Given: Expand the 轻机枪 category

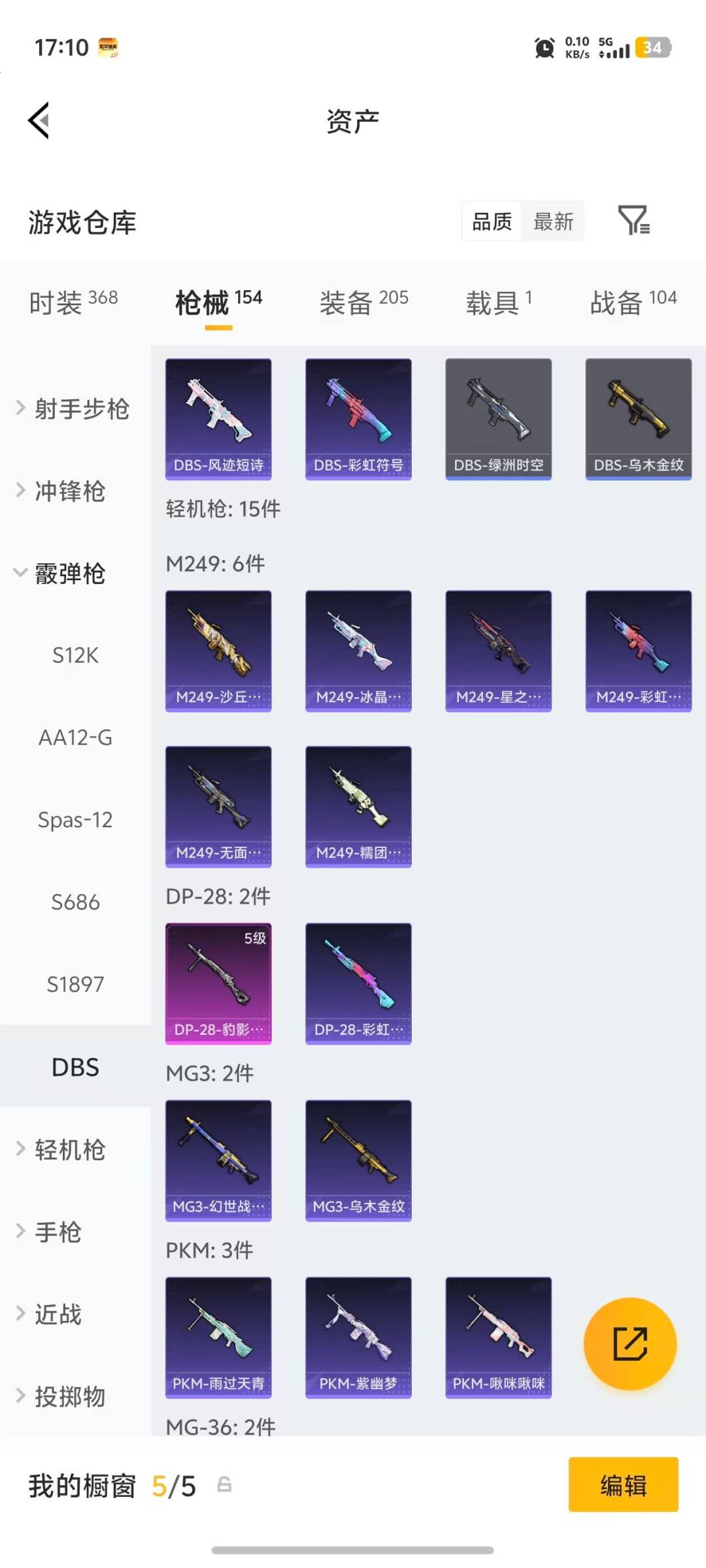Looking at the screenshot, I should tap(69, 1150).
